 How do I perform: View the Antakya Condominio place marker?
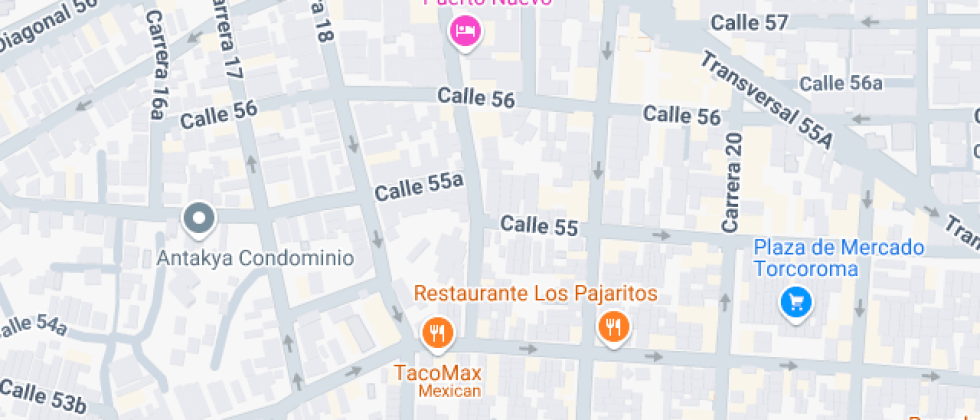[x=199, y=219]
